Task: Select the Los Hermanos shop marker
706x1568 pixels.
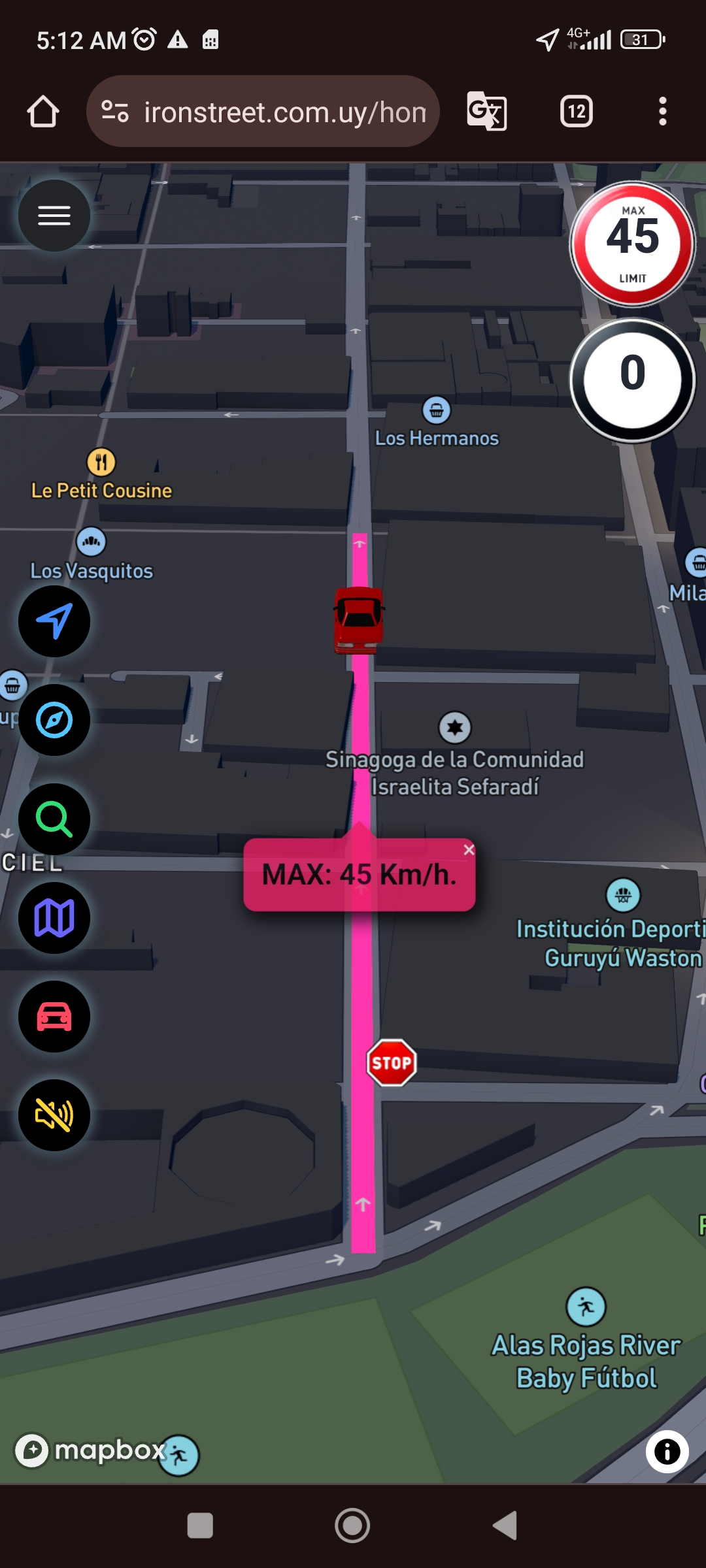Action: (x=436, y=411)
